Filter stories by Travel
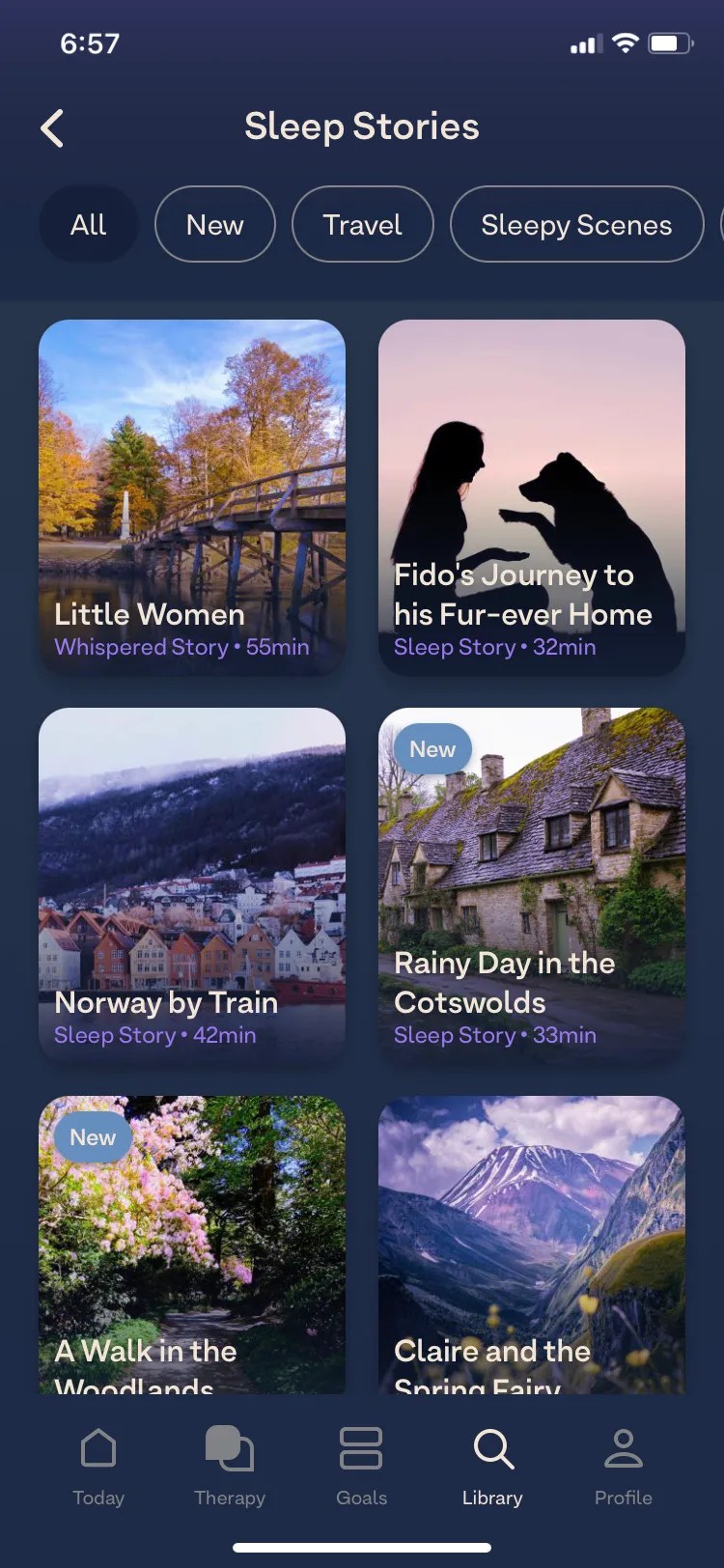 tap(362, 224)
